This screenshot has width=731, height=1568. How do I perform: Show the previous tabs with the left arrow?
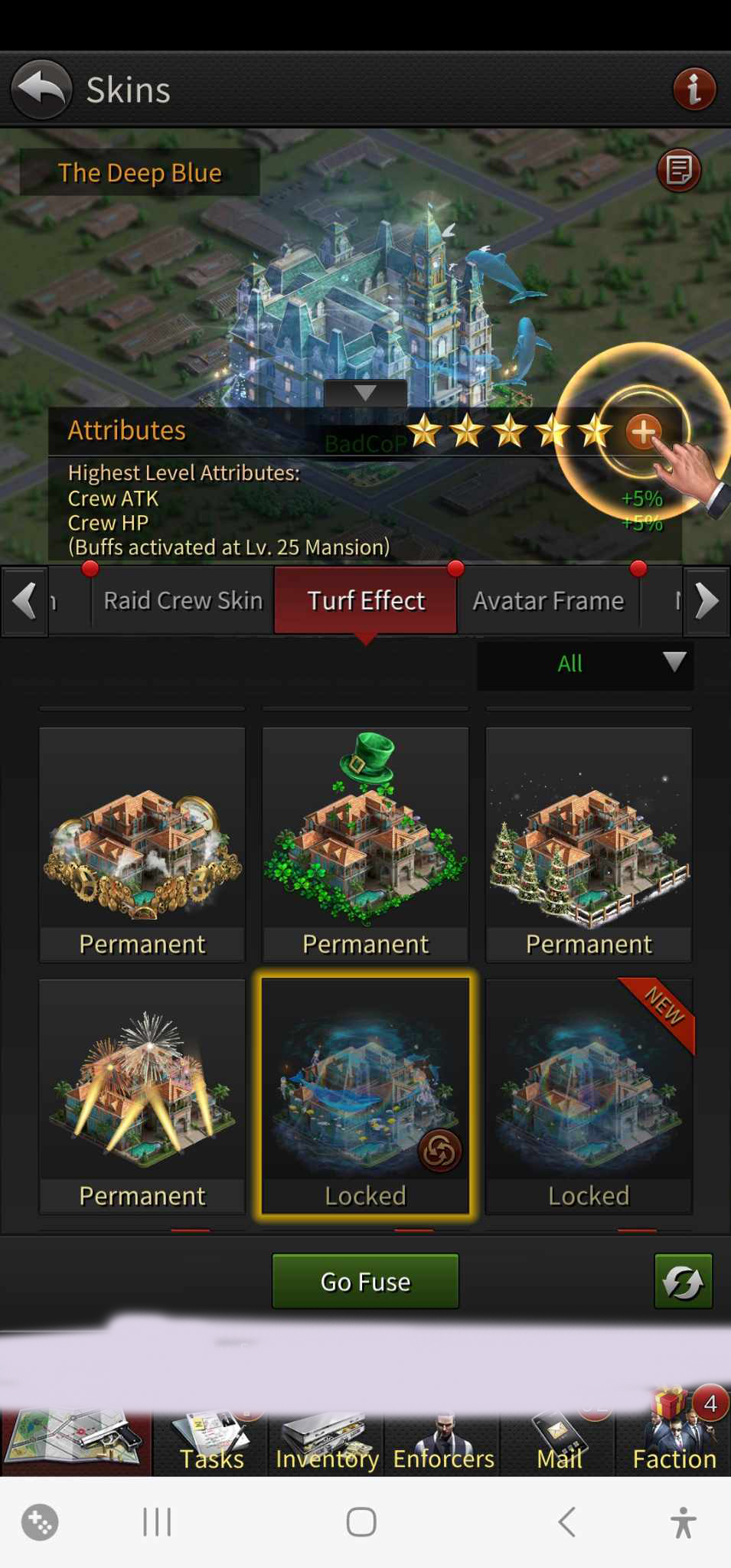24,601
